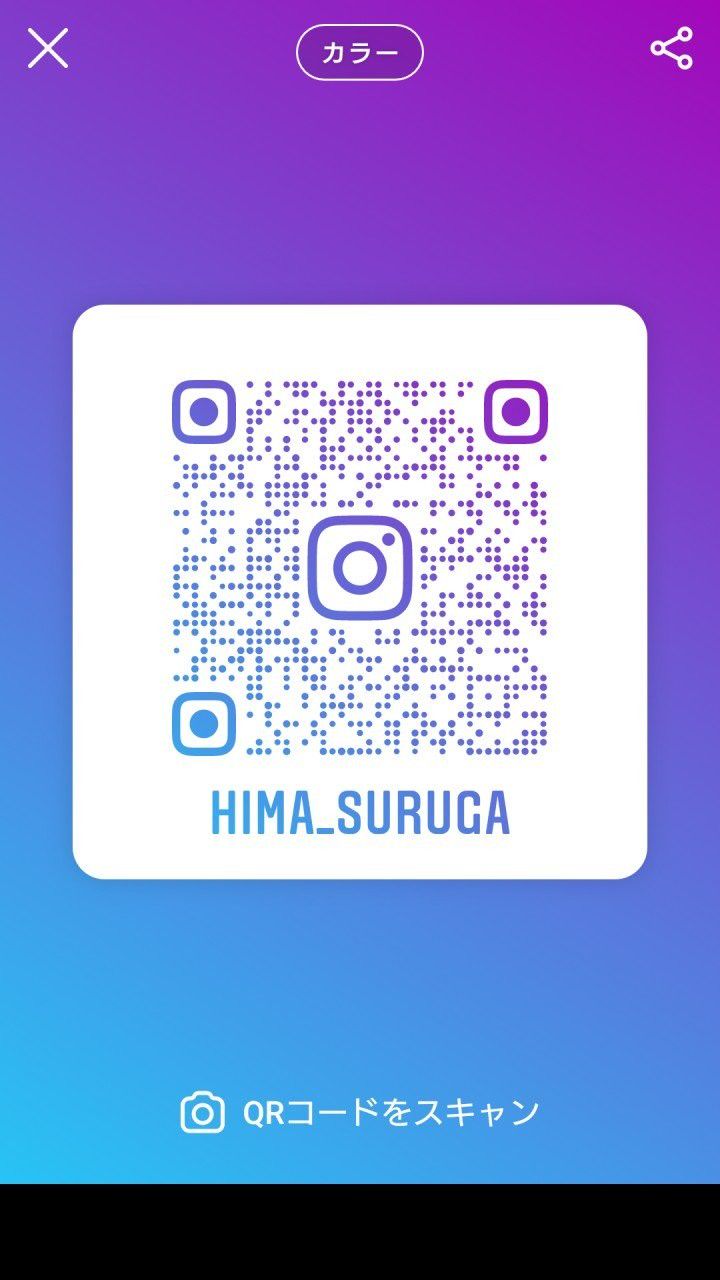Screen dimensions: 720x1280
Task: Share the QR code
Action: click(671, 48)
